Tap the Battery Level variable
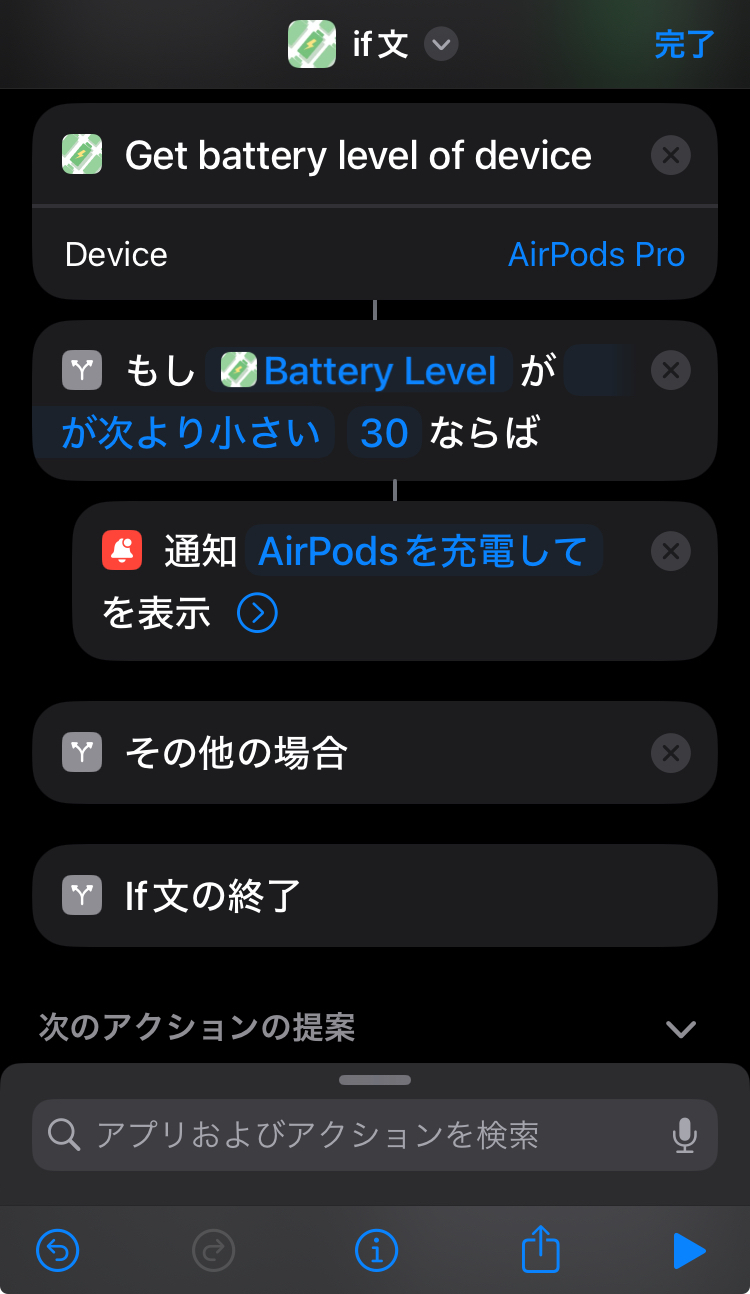 359,371
